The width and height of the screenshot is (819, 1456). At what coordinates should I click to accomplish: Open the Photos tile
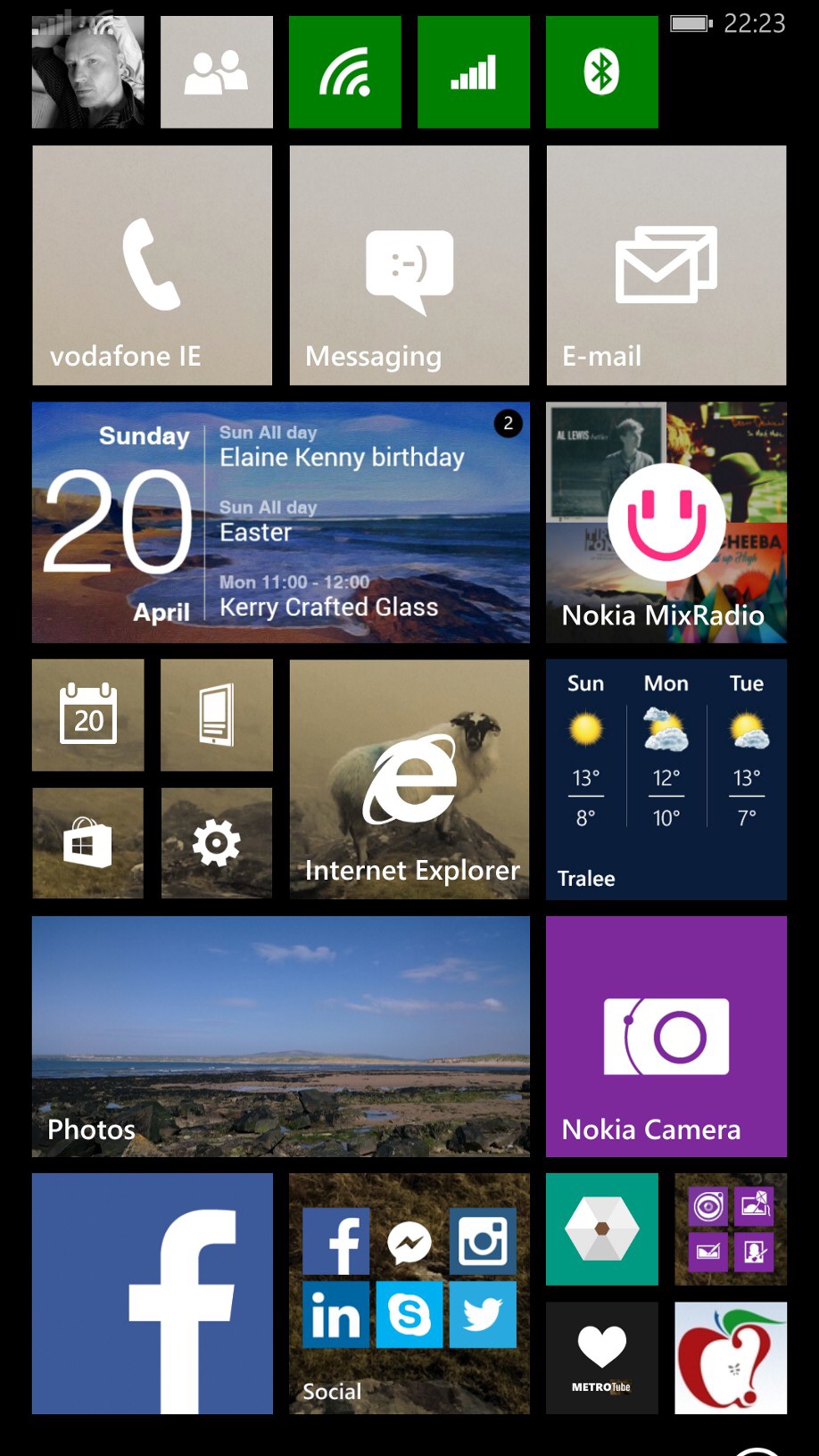[281, 1037]
